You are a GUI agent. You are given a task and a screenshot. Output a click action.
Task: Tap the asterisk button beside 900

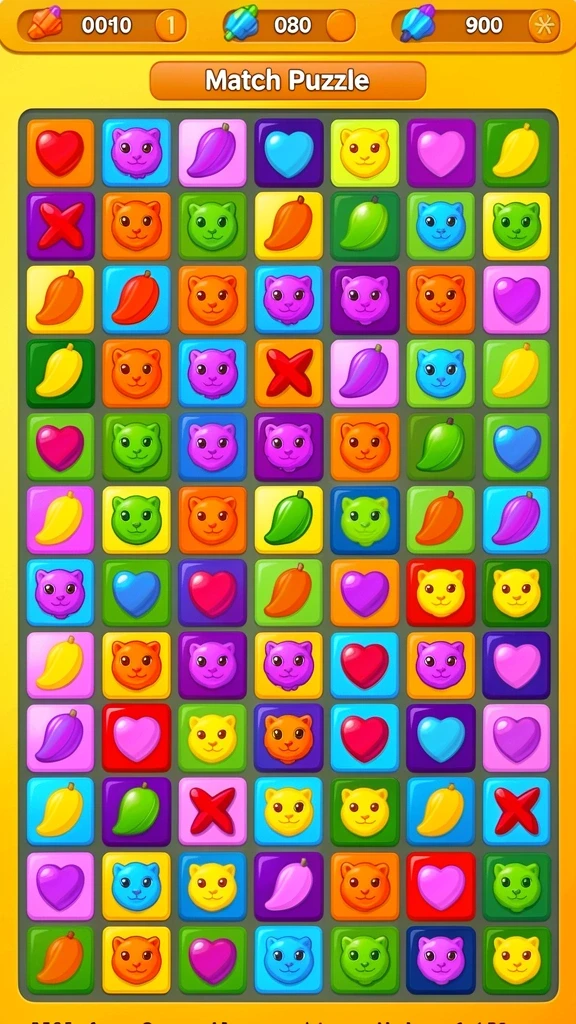coord(544,26)
